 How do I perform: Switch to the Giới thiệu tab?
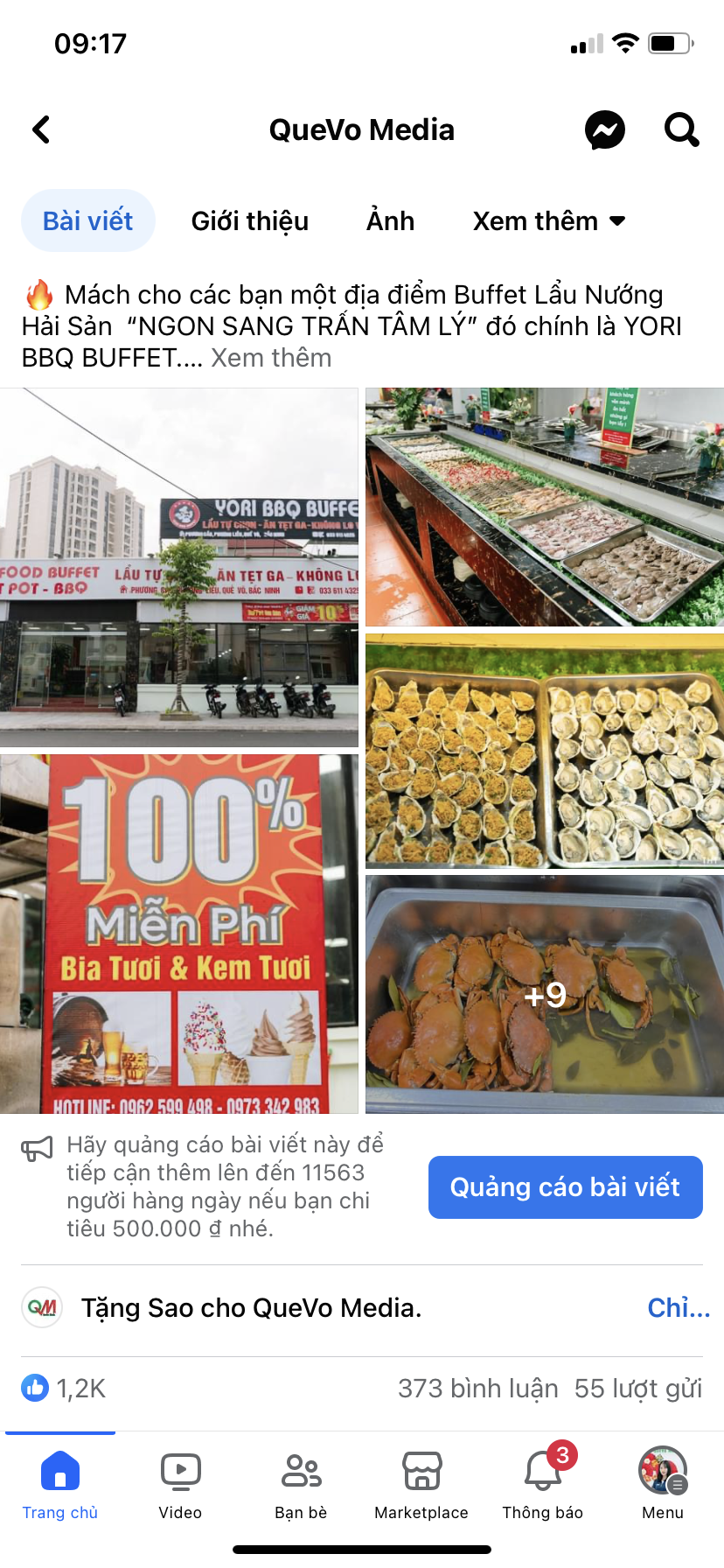tap(250, 220)
